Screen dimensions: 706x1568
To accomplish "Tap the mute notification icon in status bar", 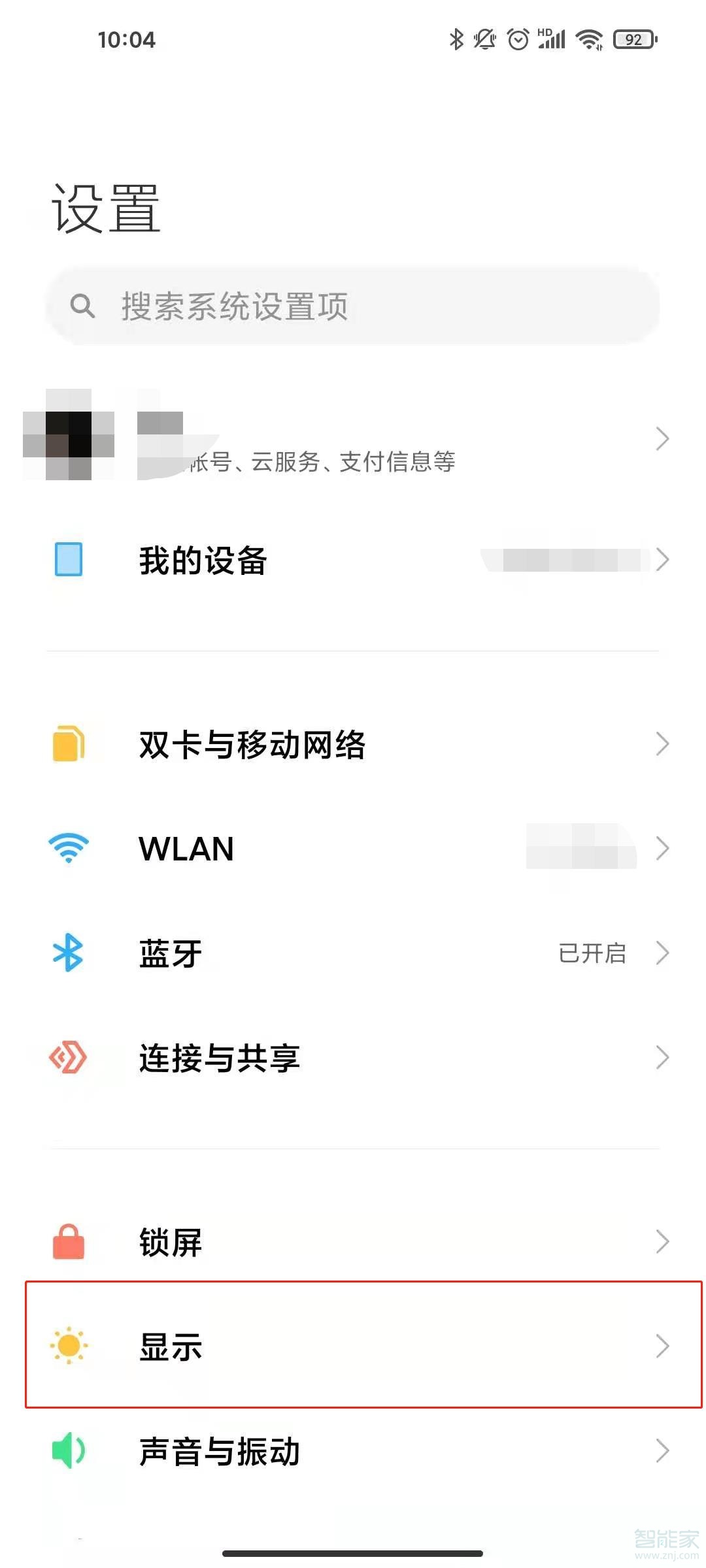I will (x=484, y=39).
